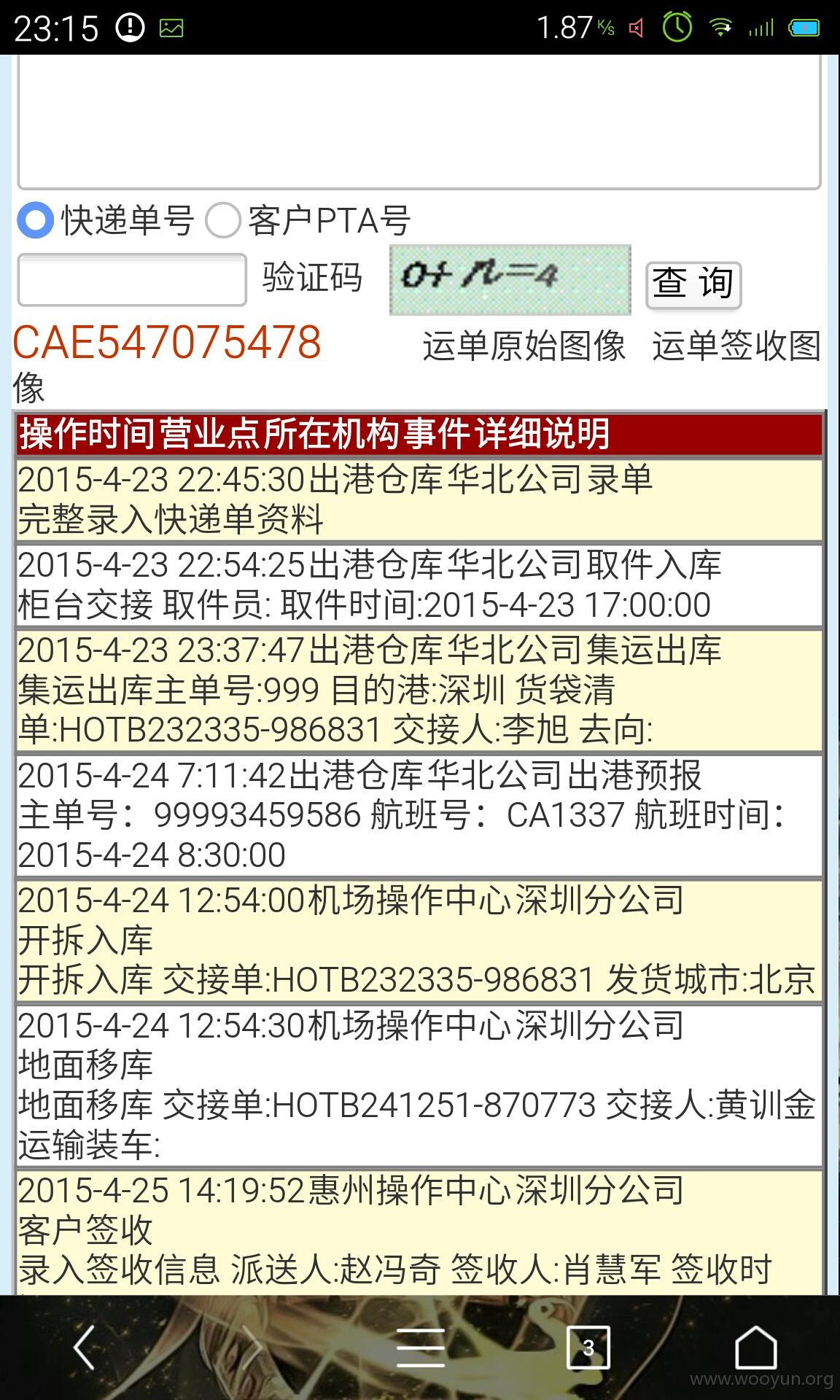Image resolution: width=840 pixels, height=1400 pixels.
Task: Go back in the browser
Action: 85,1347
